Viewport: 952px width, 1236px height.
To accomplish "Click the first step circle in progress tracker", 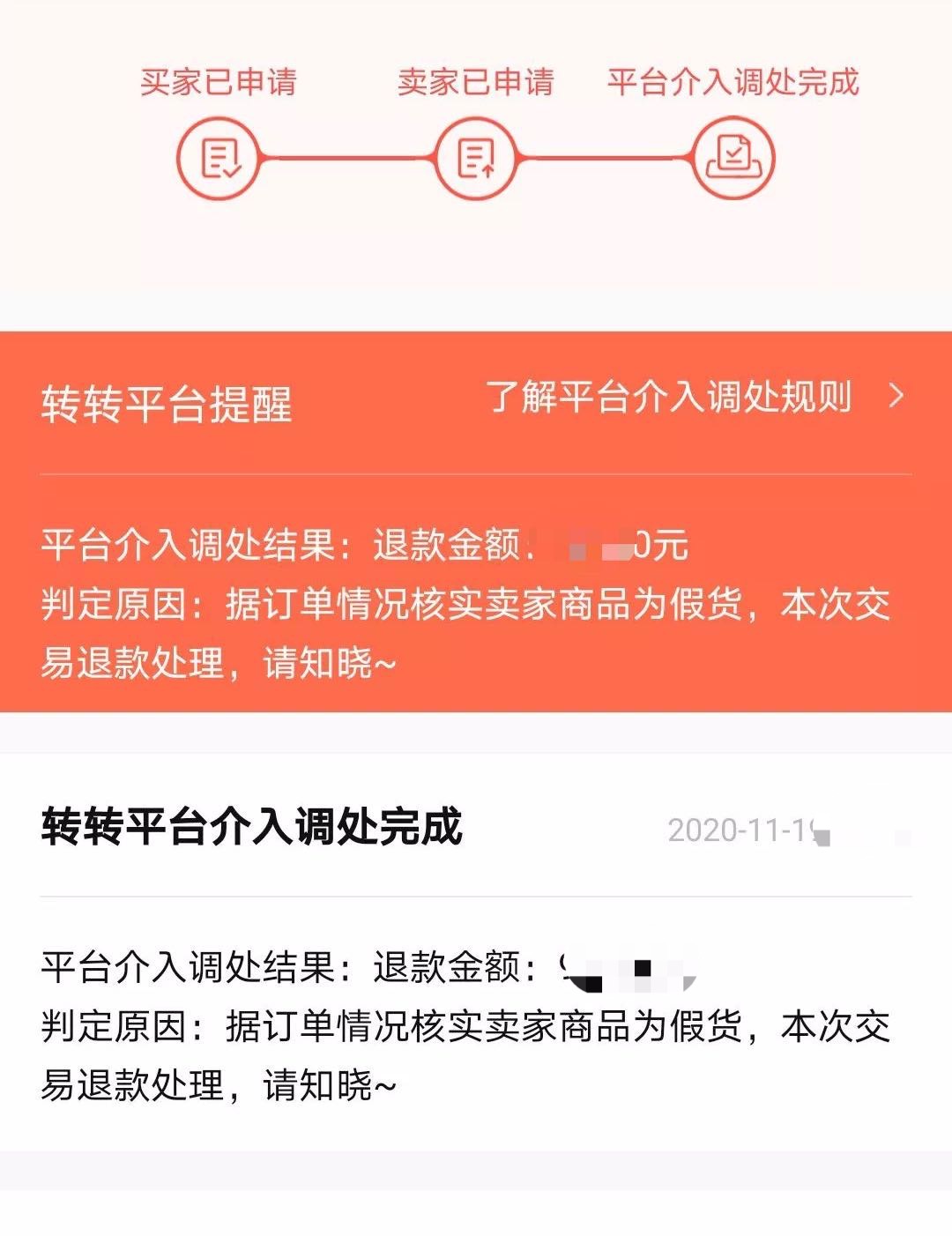I will coord(219,159).
